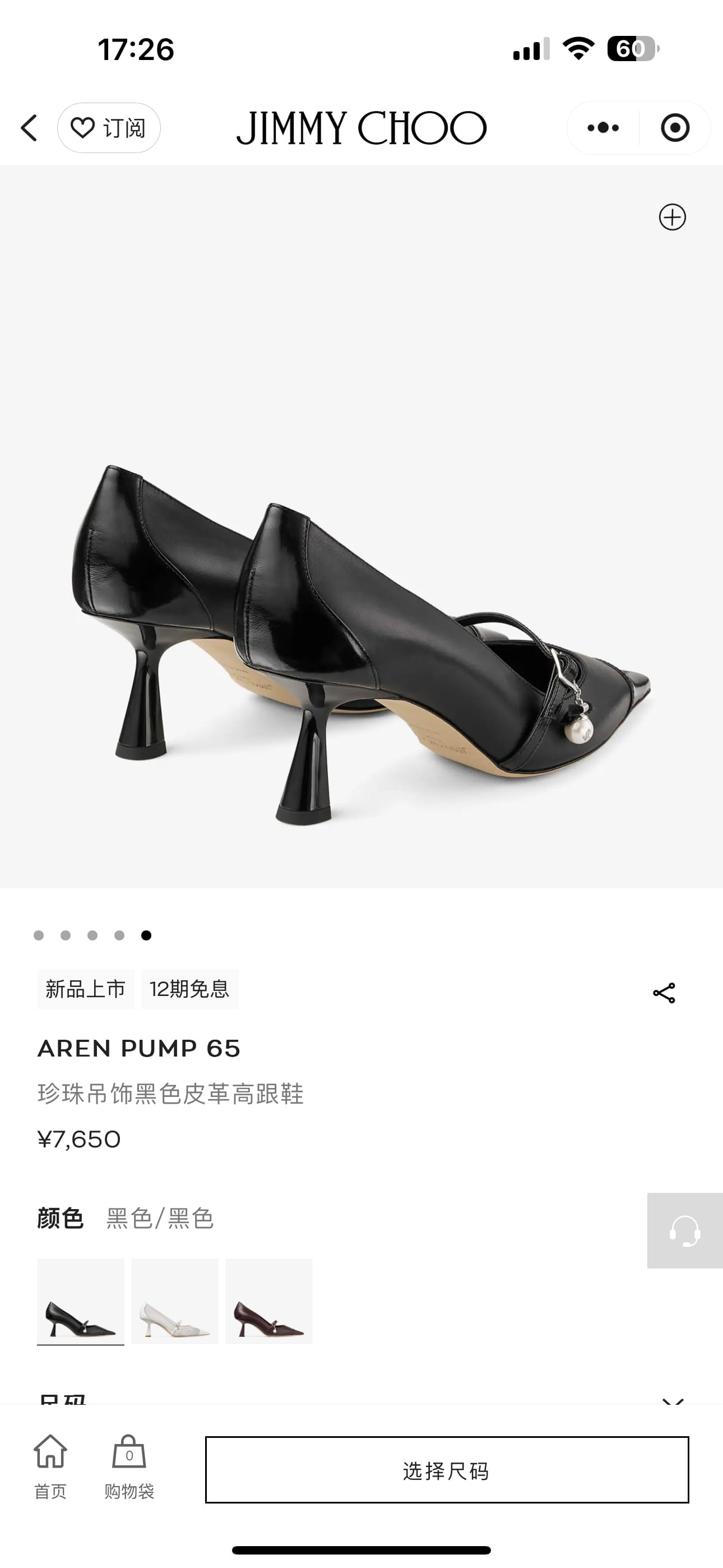The height and width of the screenshot is (1568, 723).
Task: Select the black shoe color option
Action: [80, 1302]
